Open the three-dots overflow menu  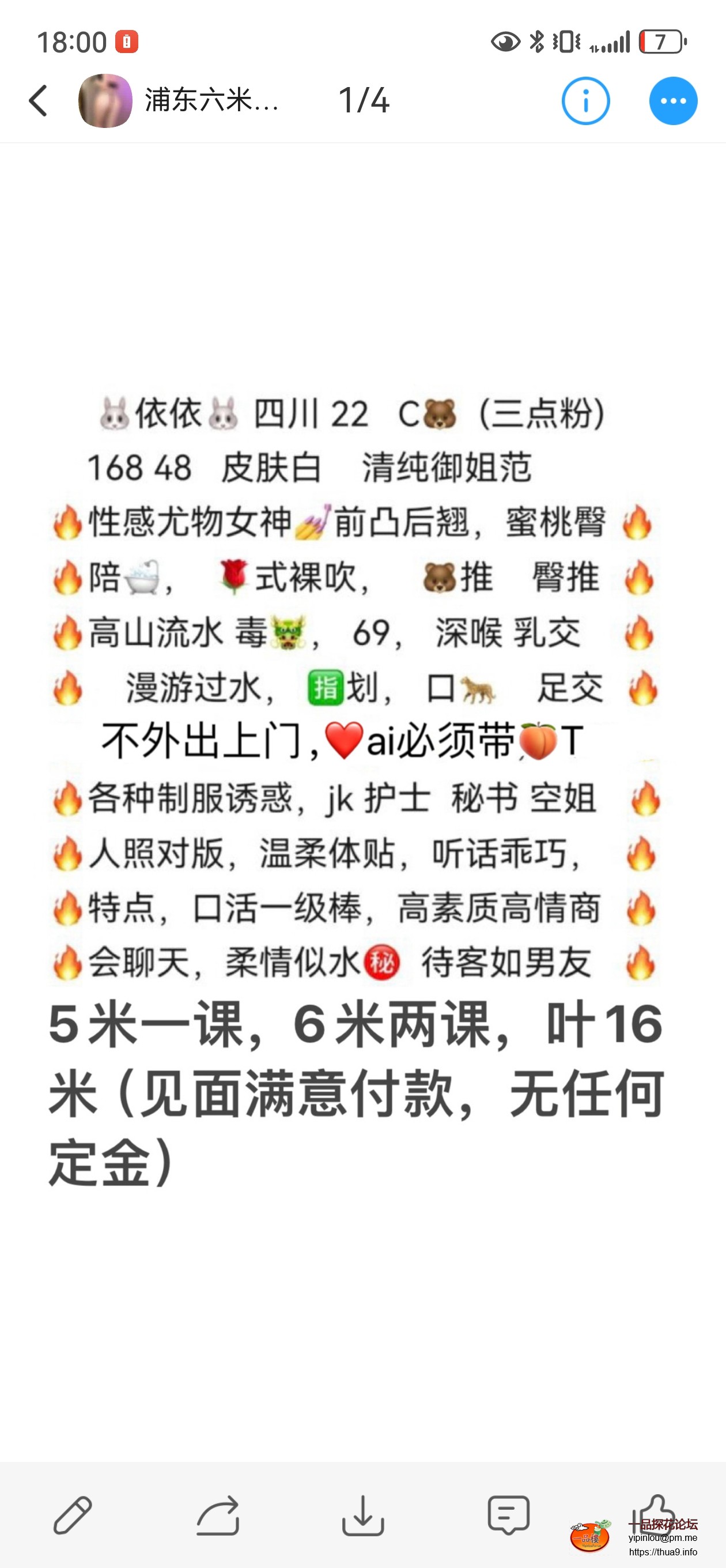[673, 100]
